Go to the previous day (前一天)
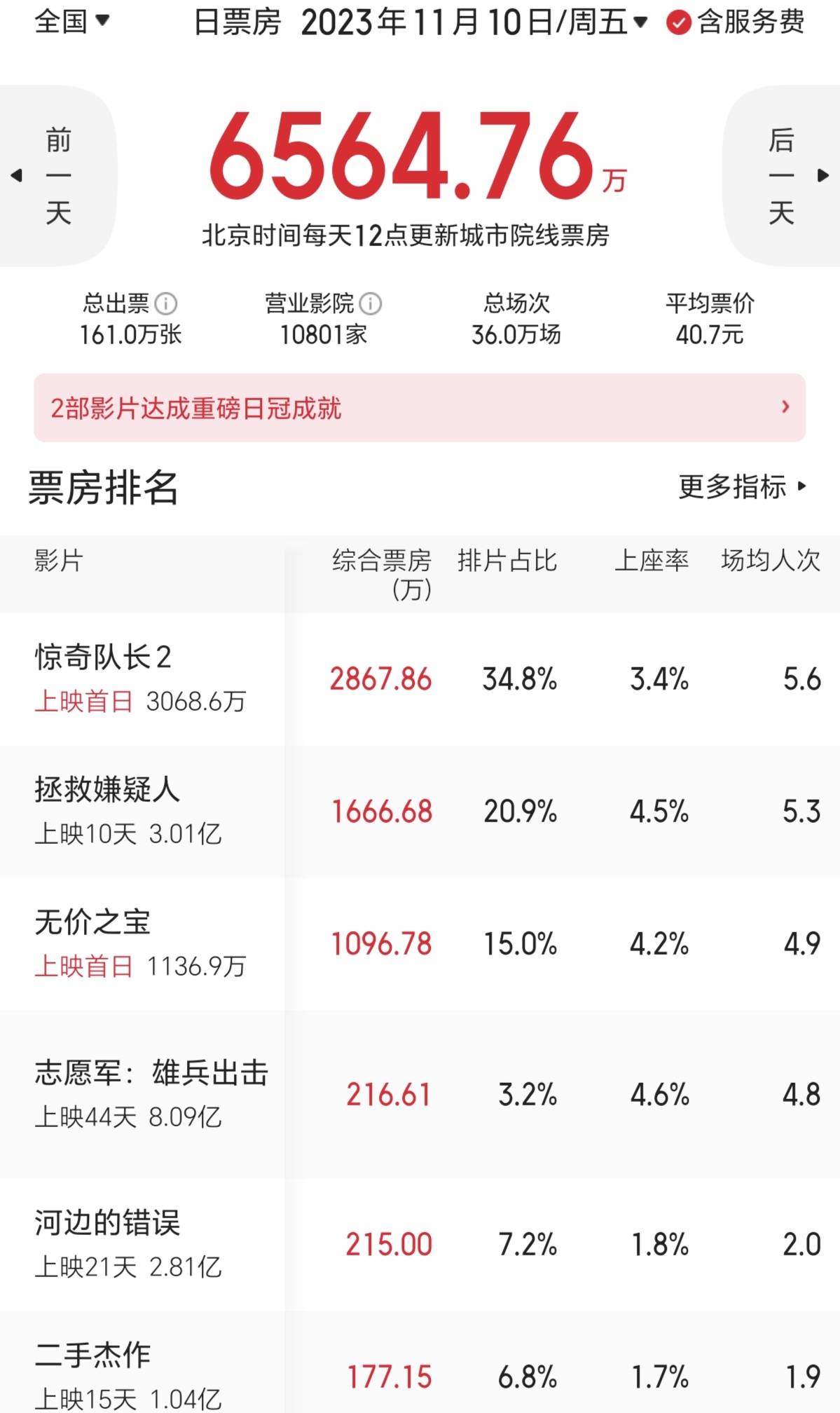Screen dimensions: 840x1413 (x=57, y=175)
